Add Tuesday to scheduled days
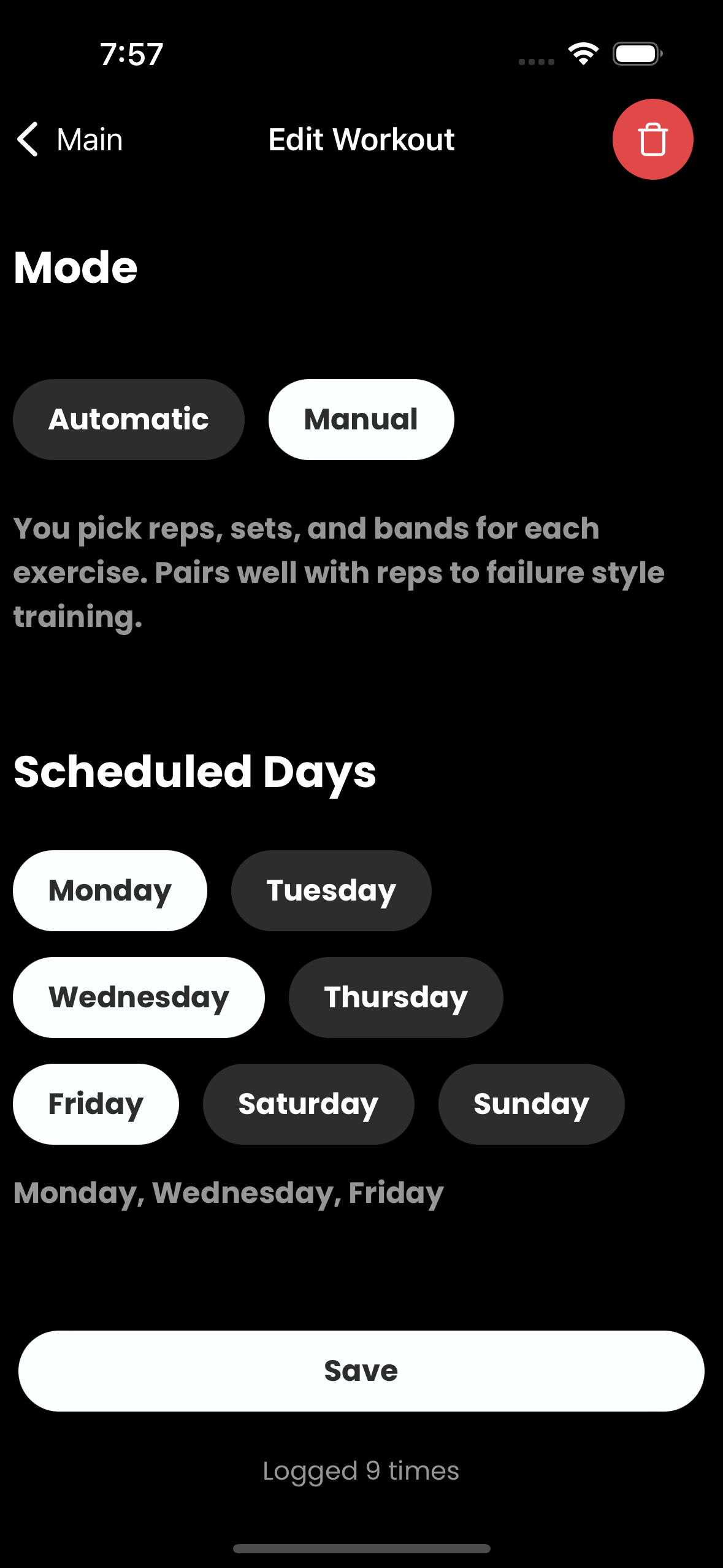 pos(331,891)
